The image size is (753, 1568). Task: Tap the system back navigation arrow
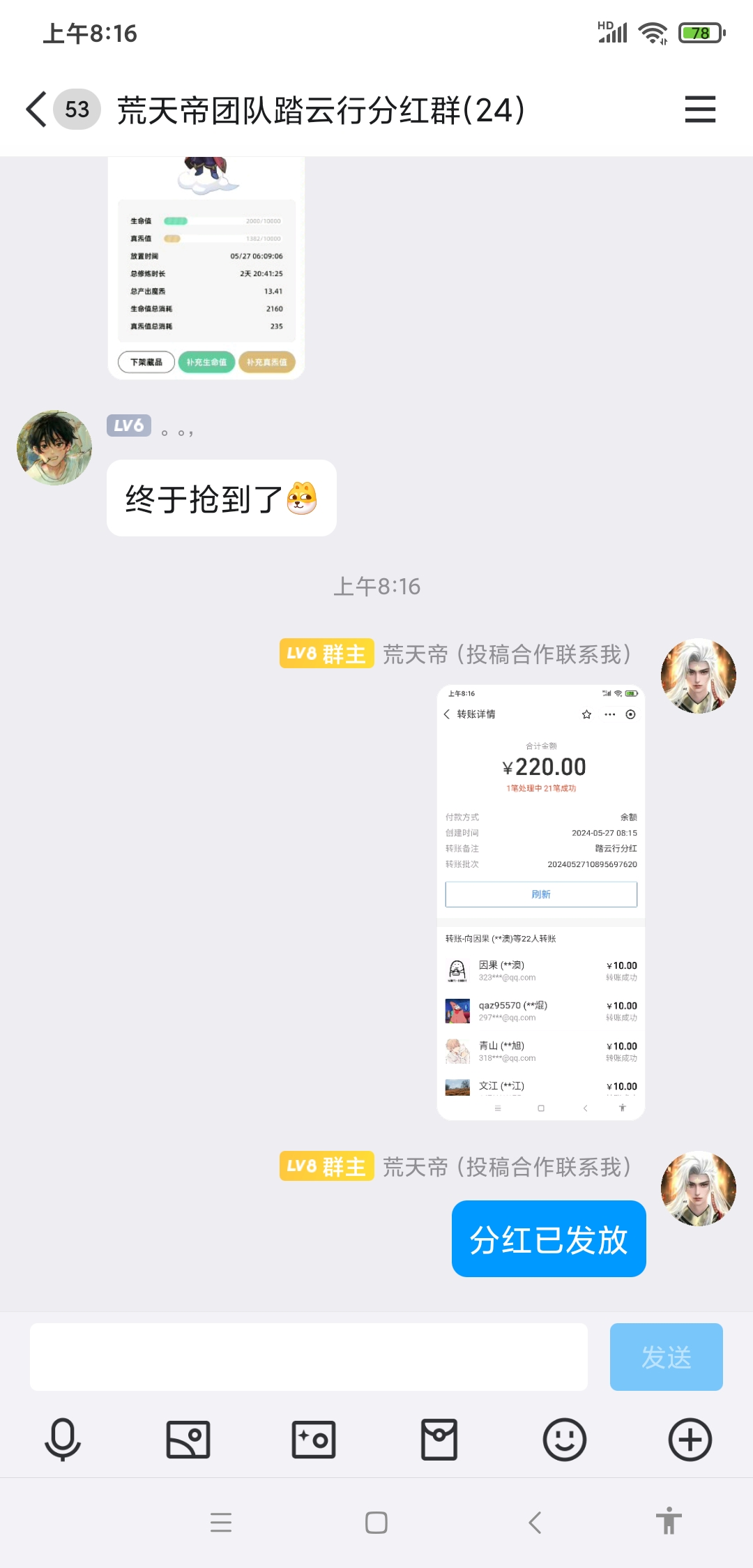(535, 1522)
